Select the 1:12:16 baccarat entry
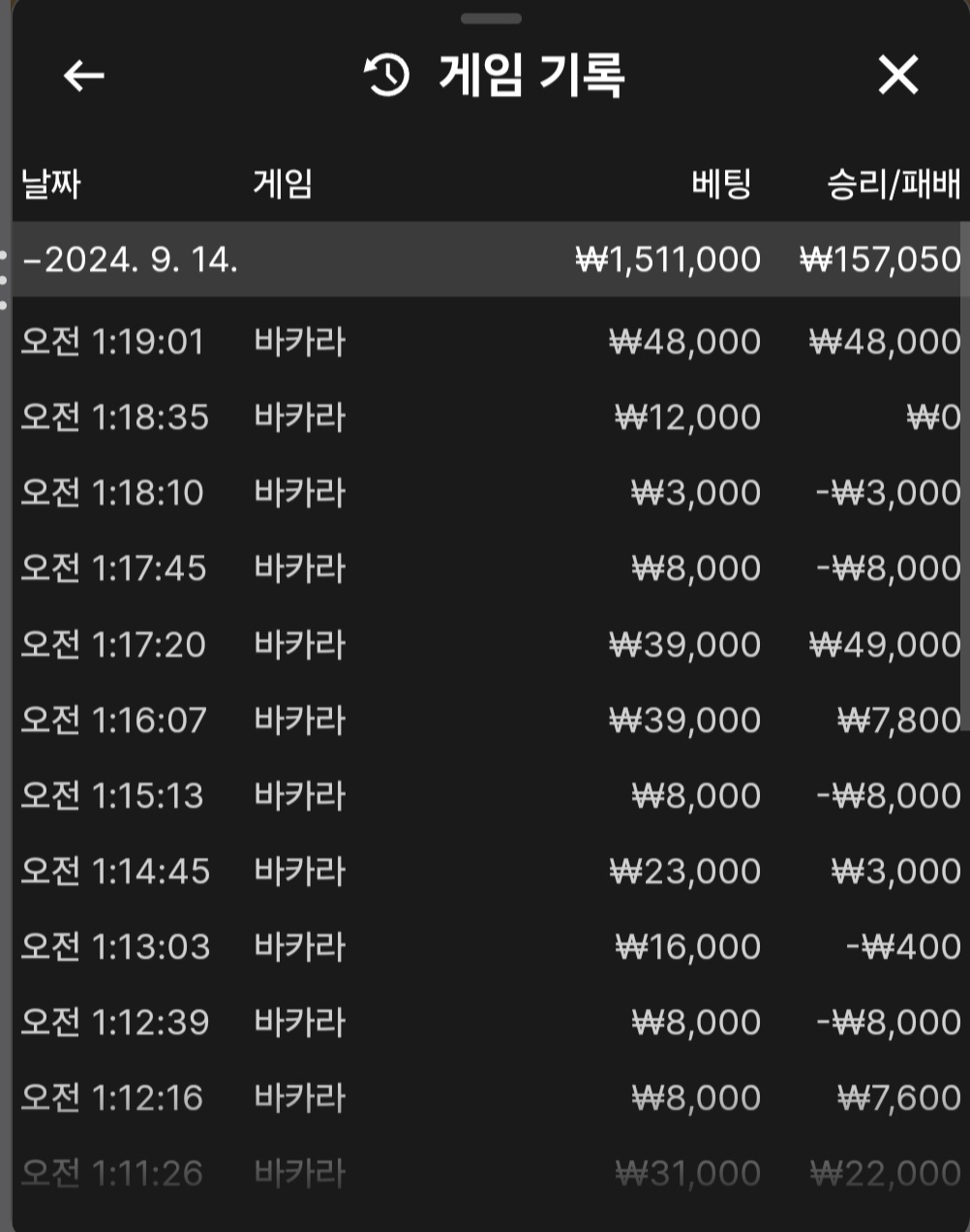 pyautogui.click(x=484, y=1097)
